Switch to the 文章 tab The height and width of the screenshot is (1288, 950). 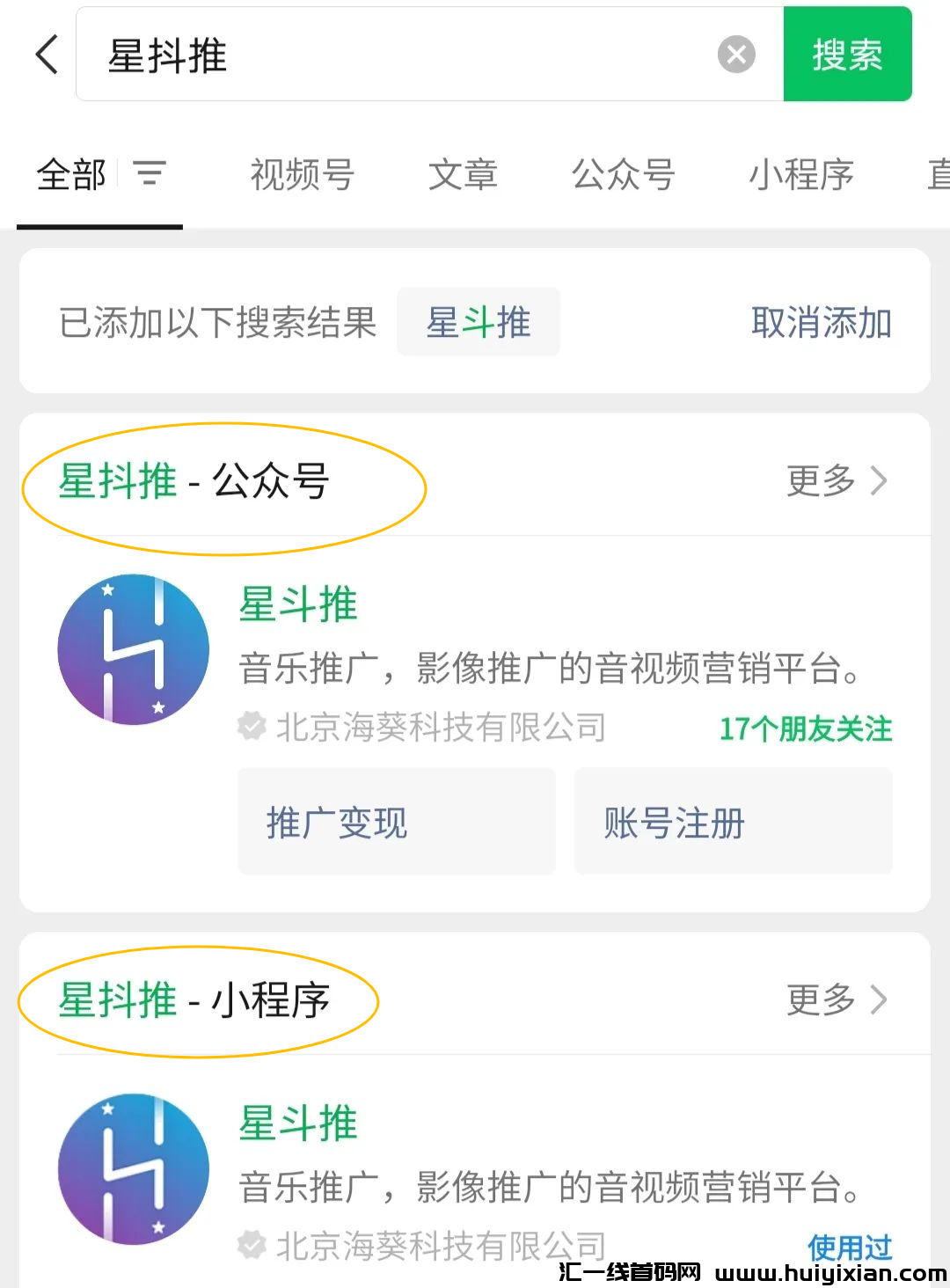(x=464, y=174)
